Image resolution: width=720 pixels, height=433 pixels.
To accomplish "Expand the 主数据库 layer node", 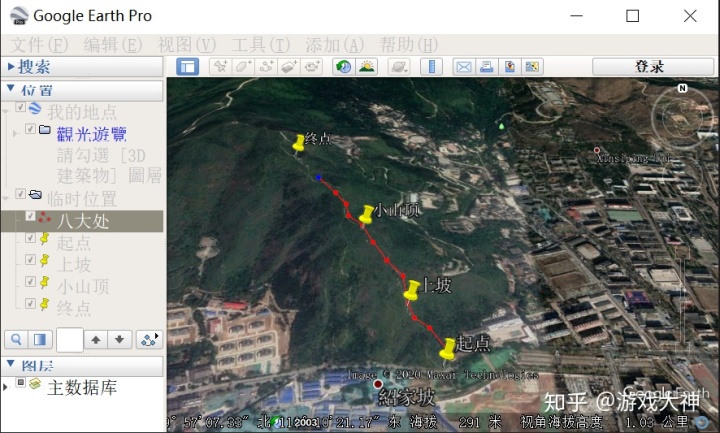I will pos(7,385).
